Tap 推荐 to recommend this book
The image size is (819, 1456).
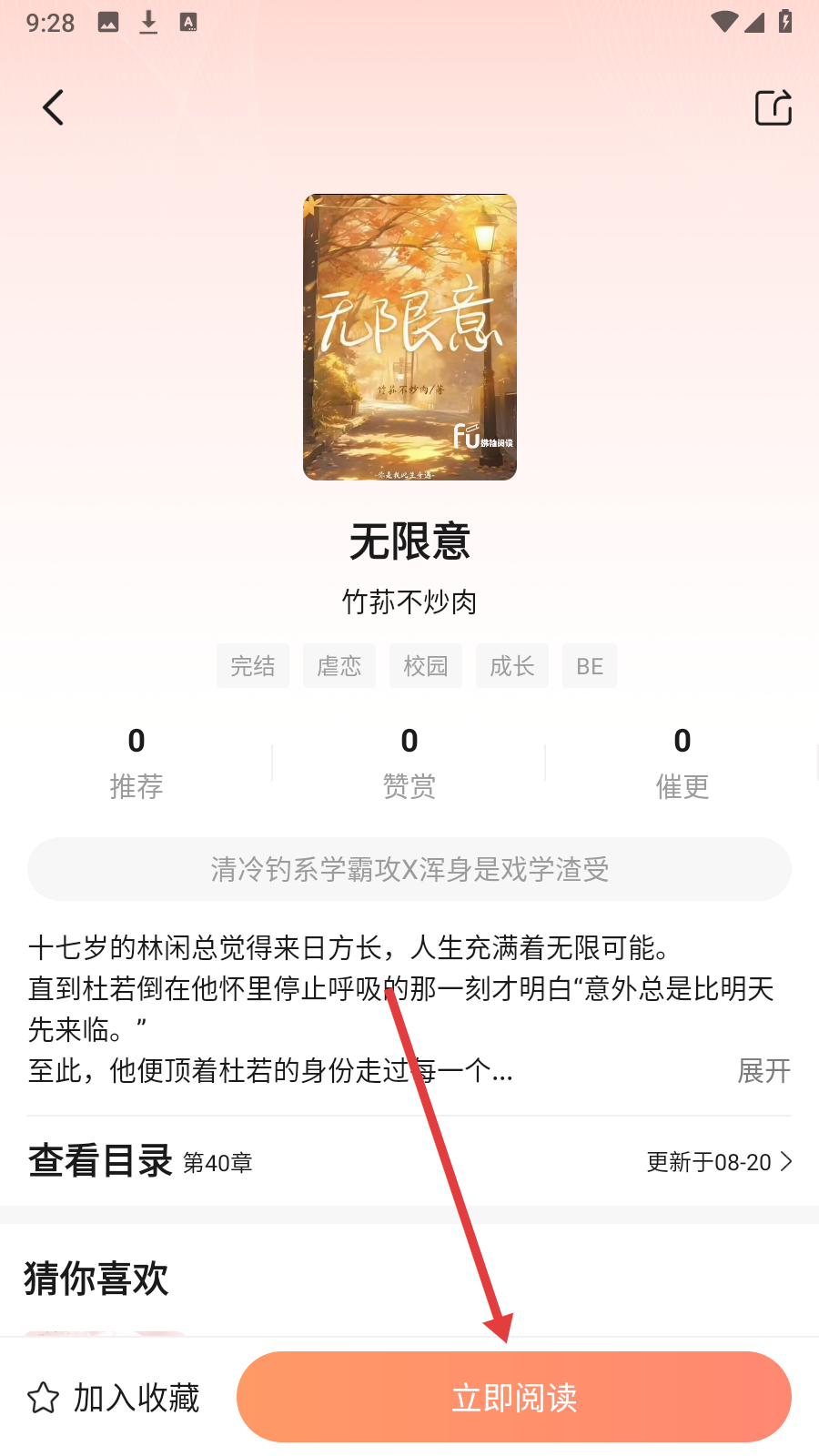(136, 763)
